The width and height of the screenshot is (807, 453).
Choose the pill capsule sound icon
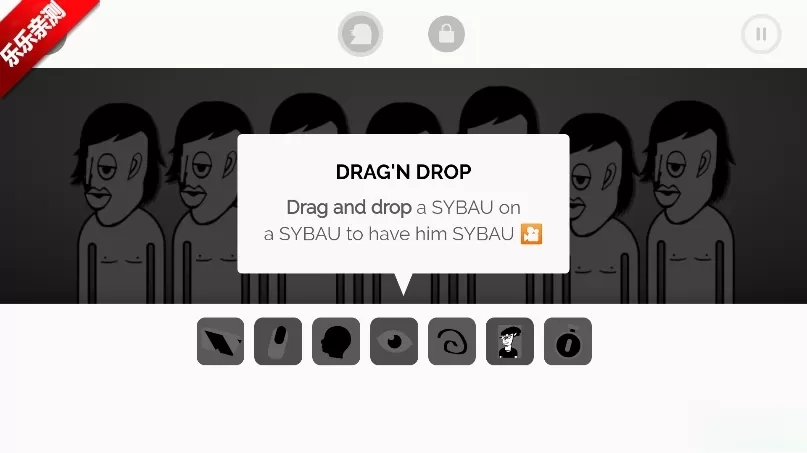point(278,342)
